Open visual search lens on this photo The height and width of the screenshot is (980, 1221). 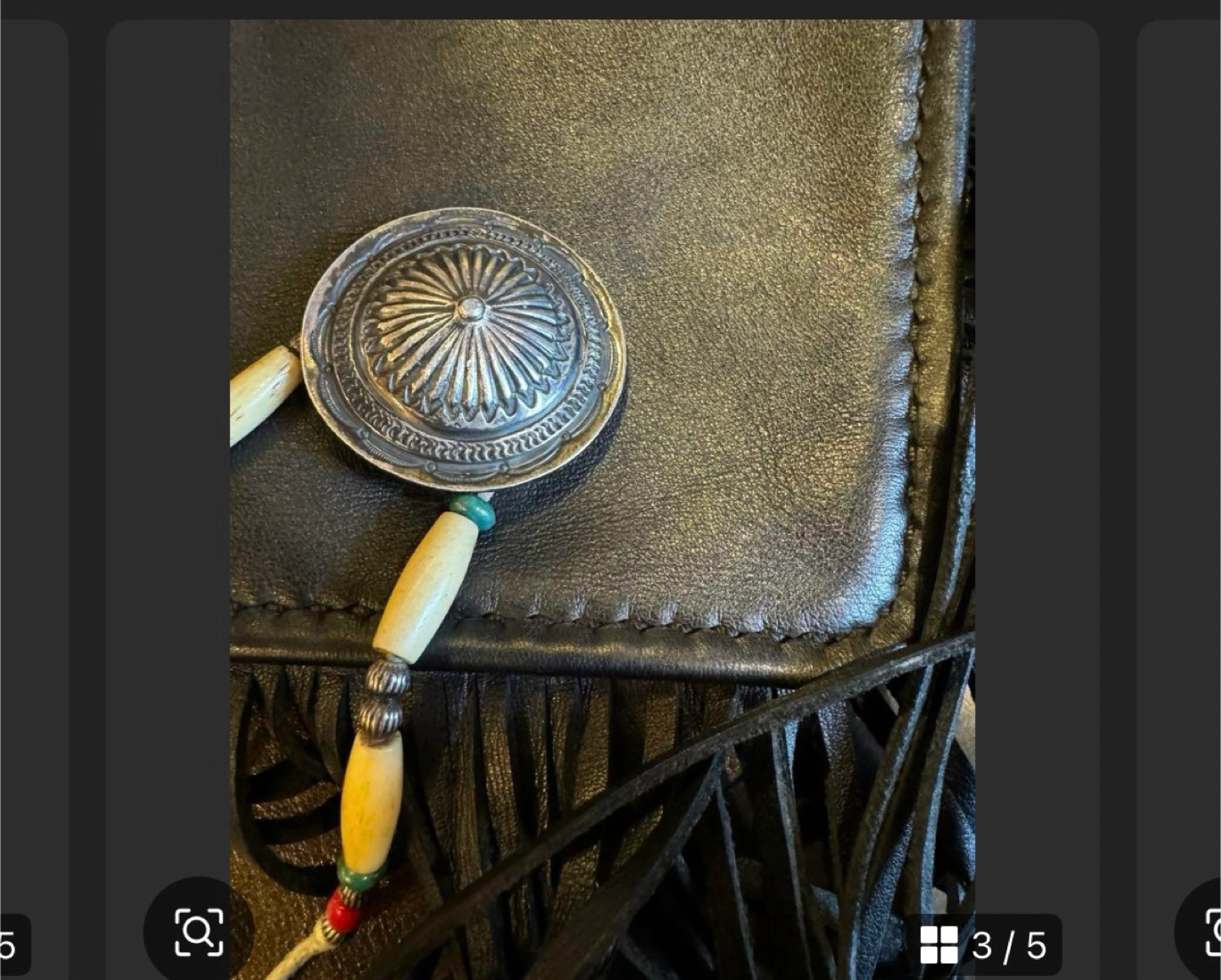point(198,932)
